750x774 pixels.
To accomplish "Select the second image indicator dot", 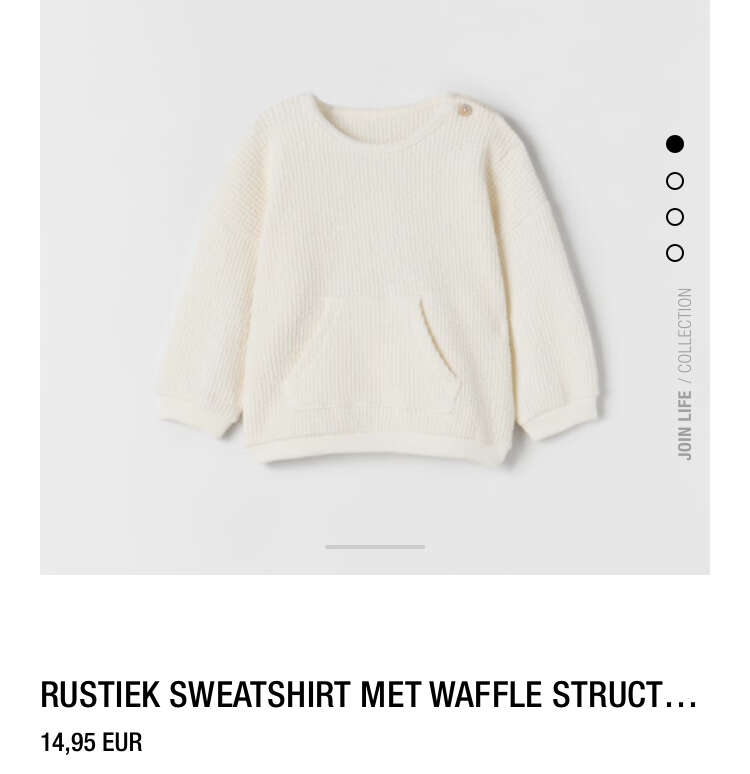I will (x=675, y=181).
